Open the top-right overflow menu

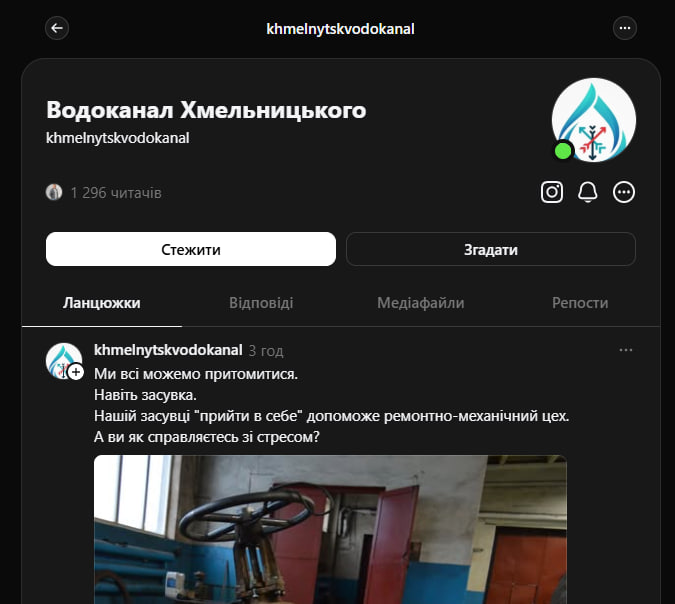tap(625, 28)
